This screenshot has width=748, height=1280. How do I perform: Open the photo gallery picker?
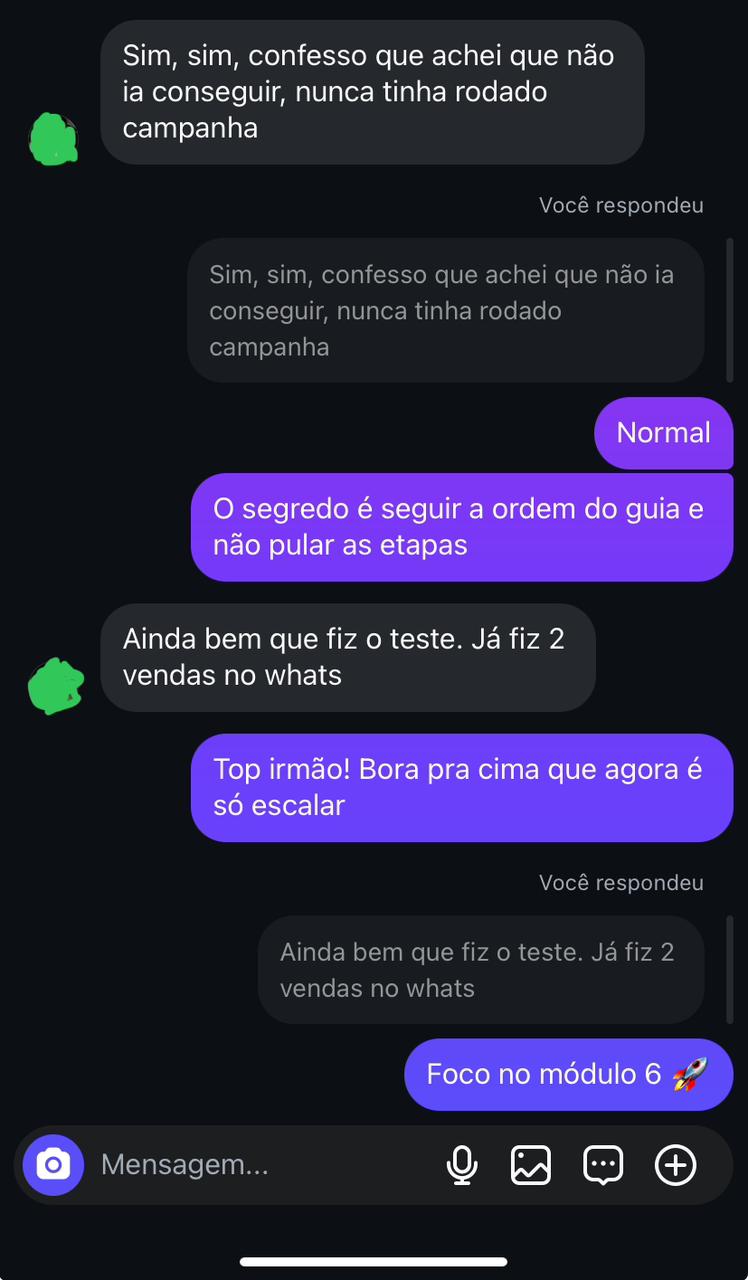tap(531, 1165)
